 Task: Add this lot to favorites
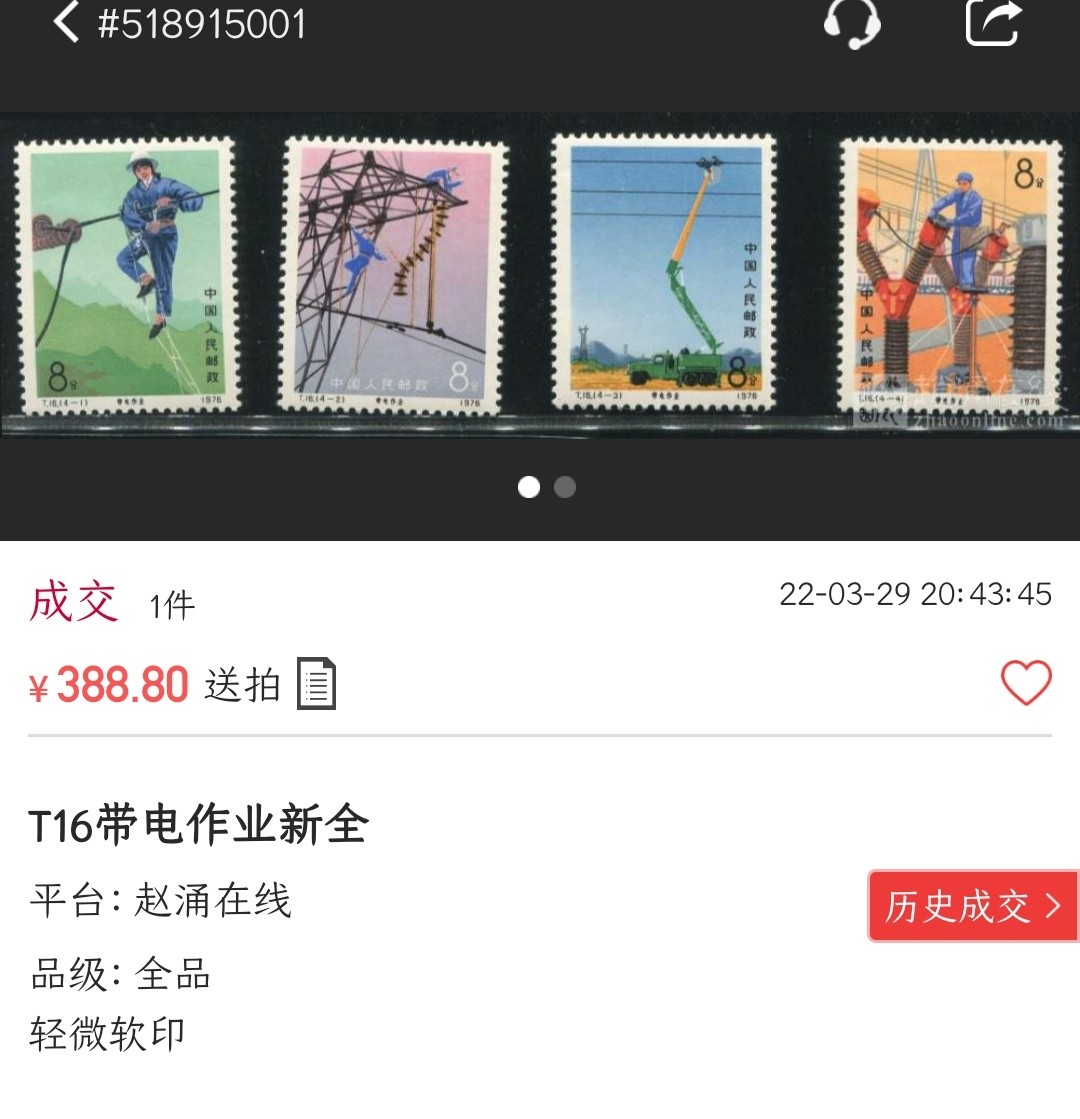point(1026,684)
